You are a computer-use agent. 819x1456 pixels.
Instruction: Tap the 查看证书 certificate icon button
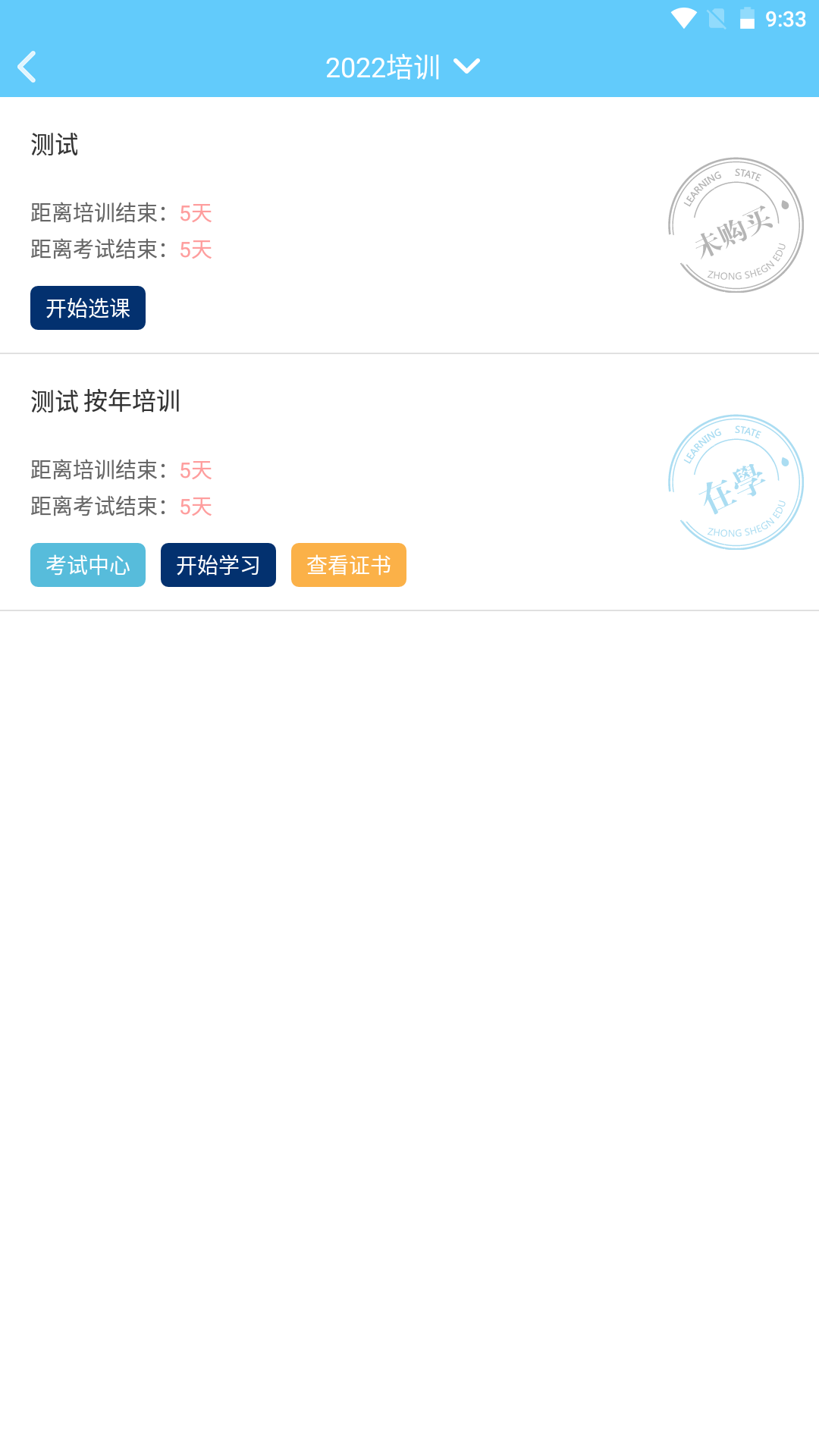click(348, 565)
